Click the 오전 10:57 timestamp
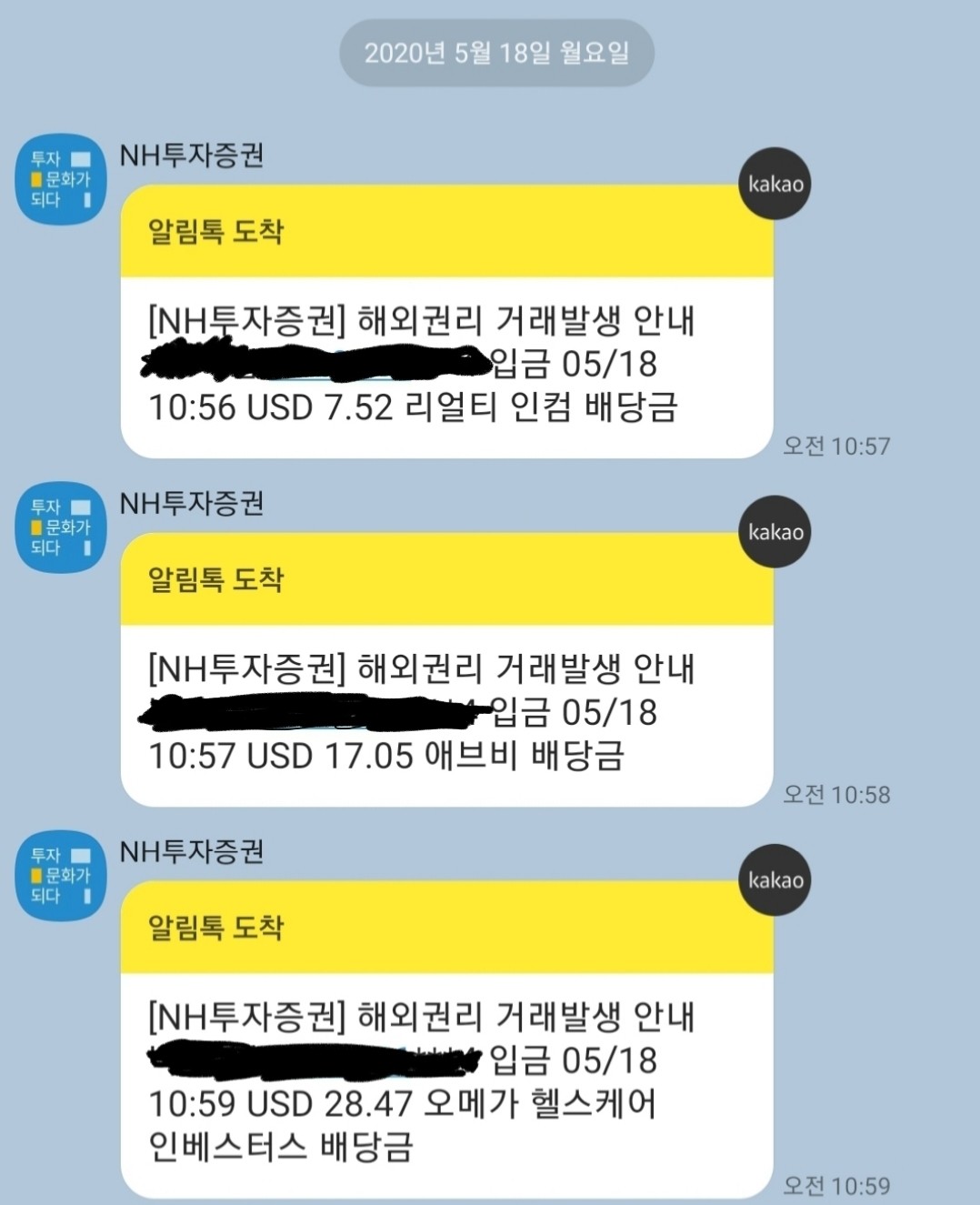This screenshot has width=980, height=1205. point(837,446)
